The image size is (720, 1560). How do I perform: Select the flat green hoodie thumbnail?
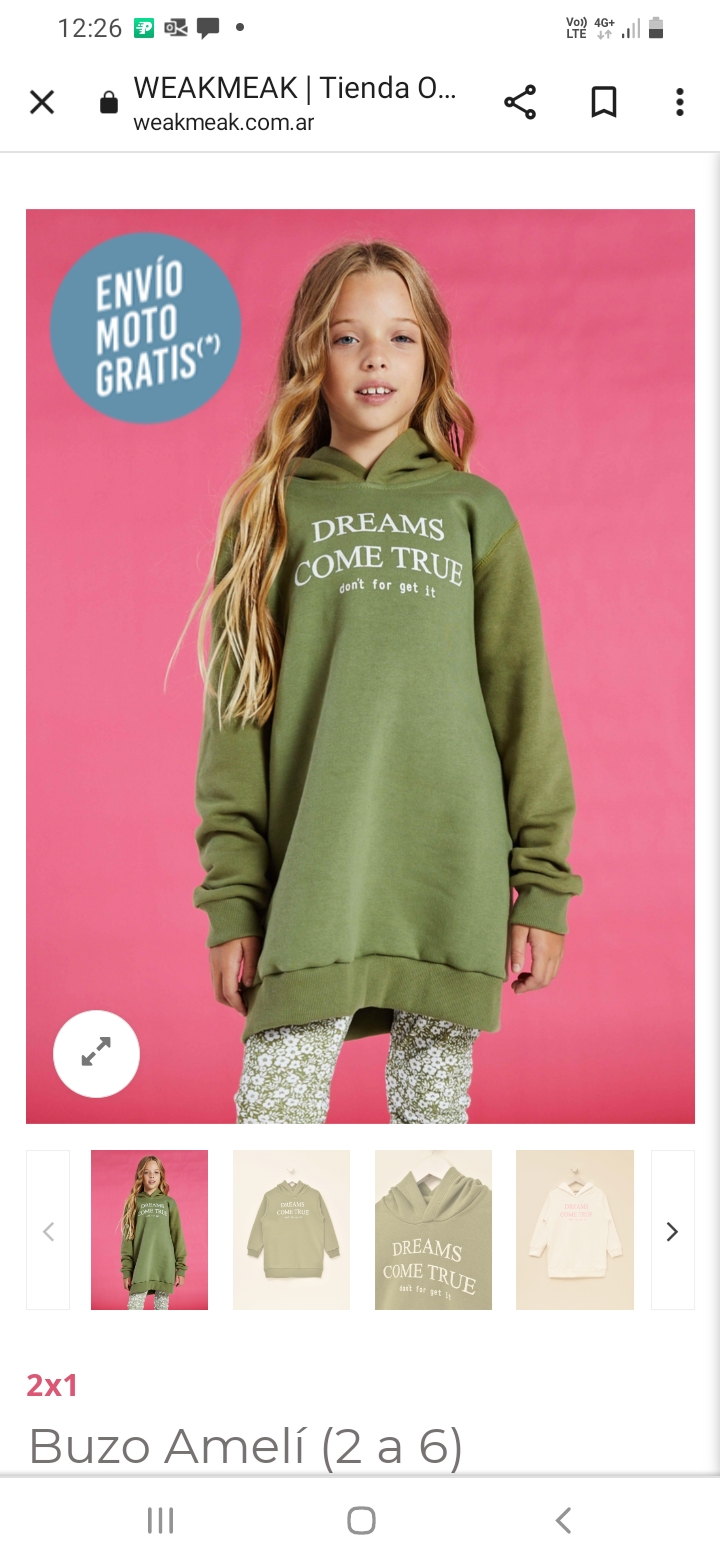pyautogui.click(x=291, y=1230)
